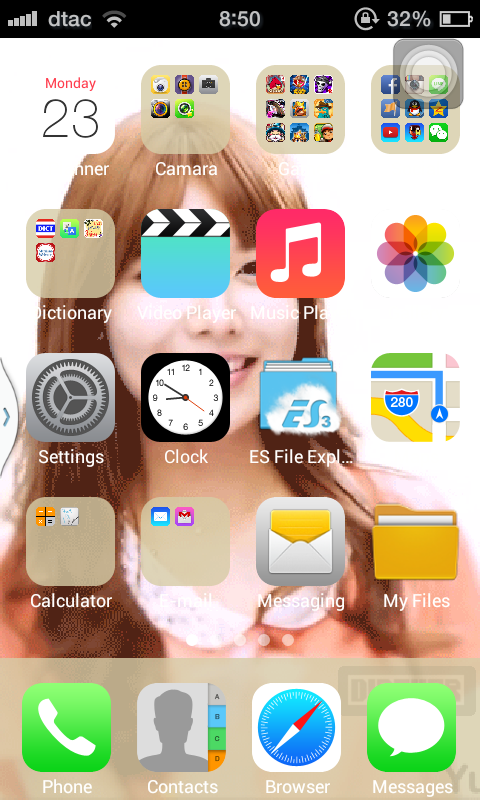
Task: Open Contacts from the dock
Action: (x=181, y=728)
